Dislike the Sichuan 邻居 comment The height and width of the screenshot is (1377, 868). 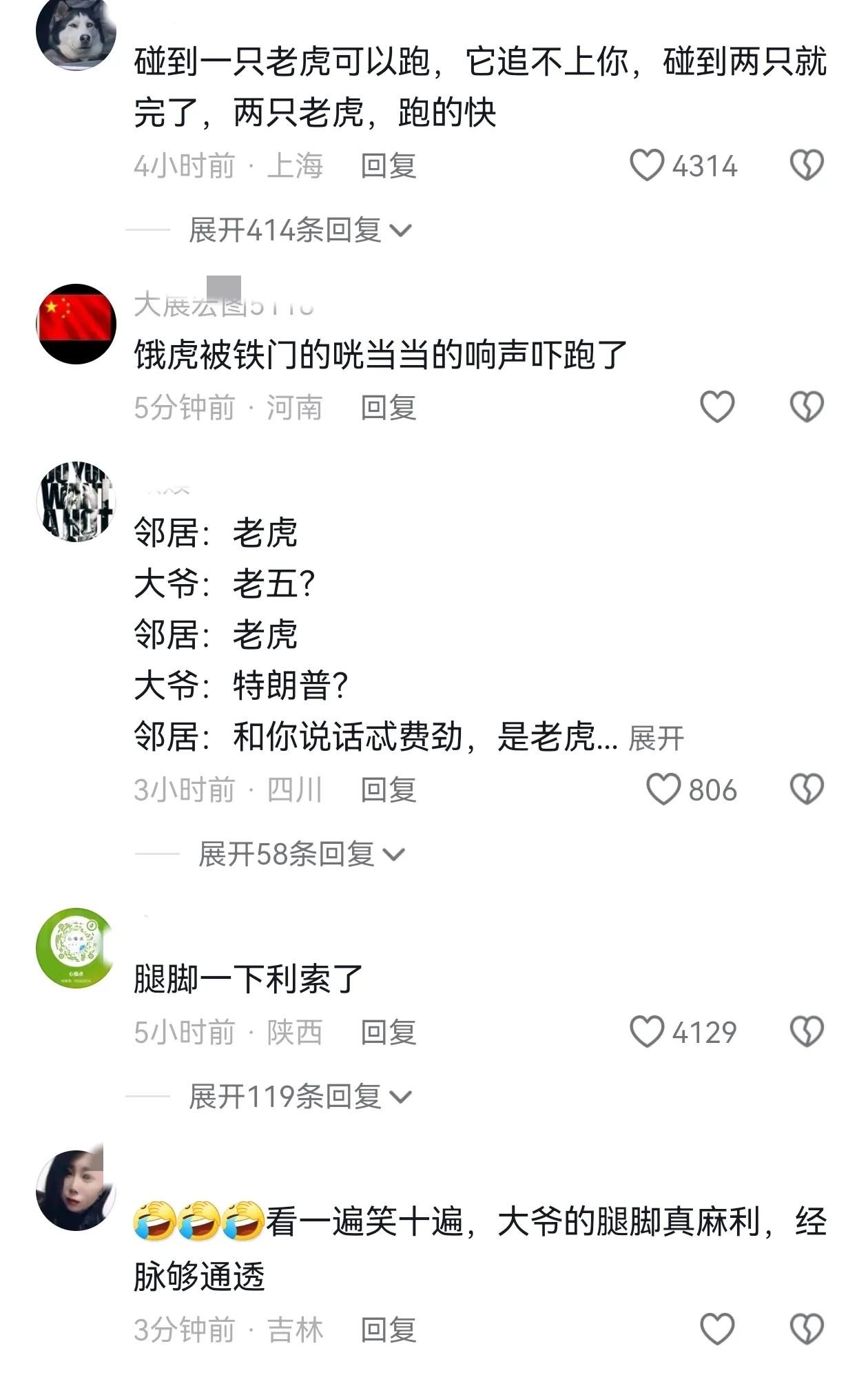[x=806, y=789]
